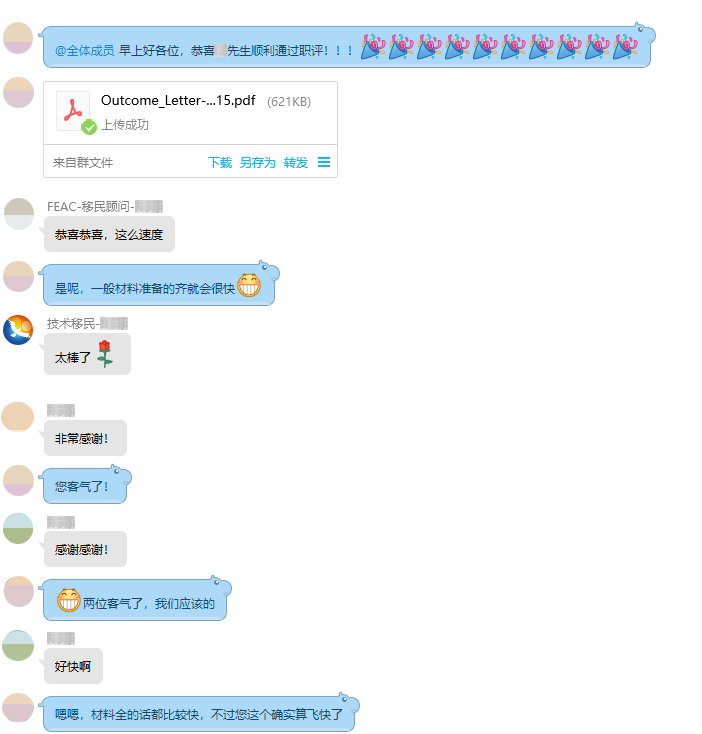Screen dimensions: 702x734
Task: Tap 转发 to forward the file
Action: pyautogui.click(x=296, y=162)
